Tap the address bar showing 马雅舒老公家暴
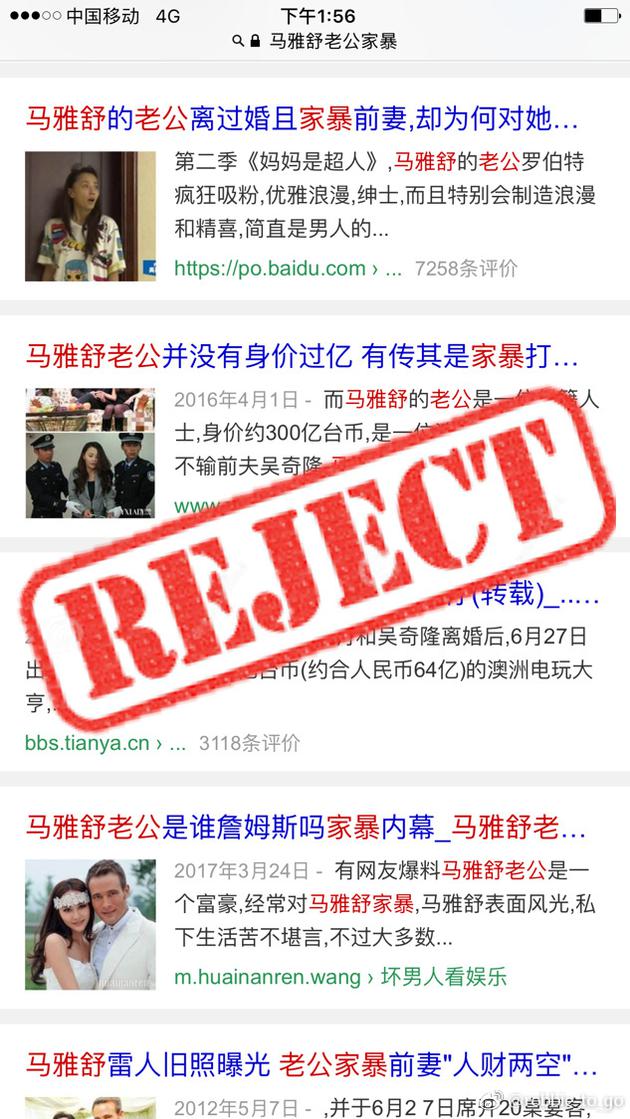 [315, 42]
